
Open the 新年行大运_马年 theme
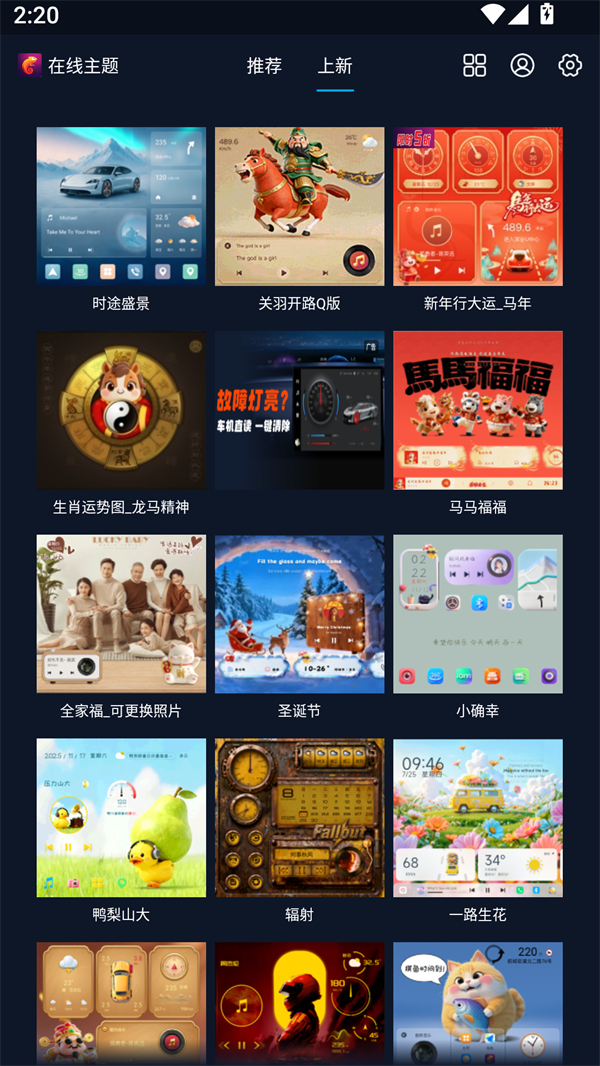click(478, 207)
